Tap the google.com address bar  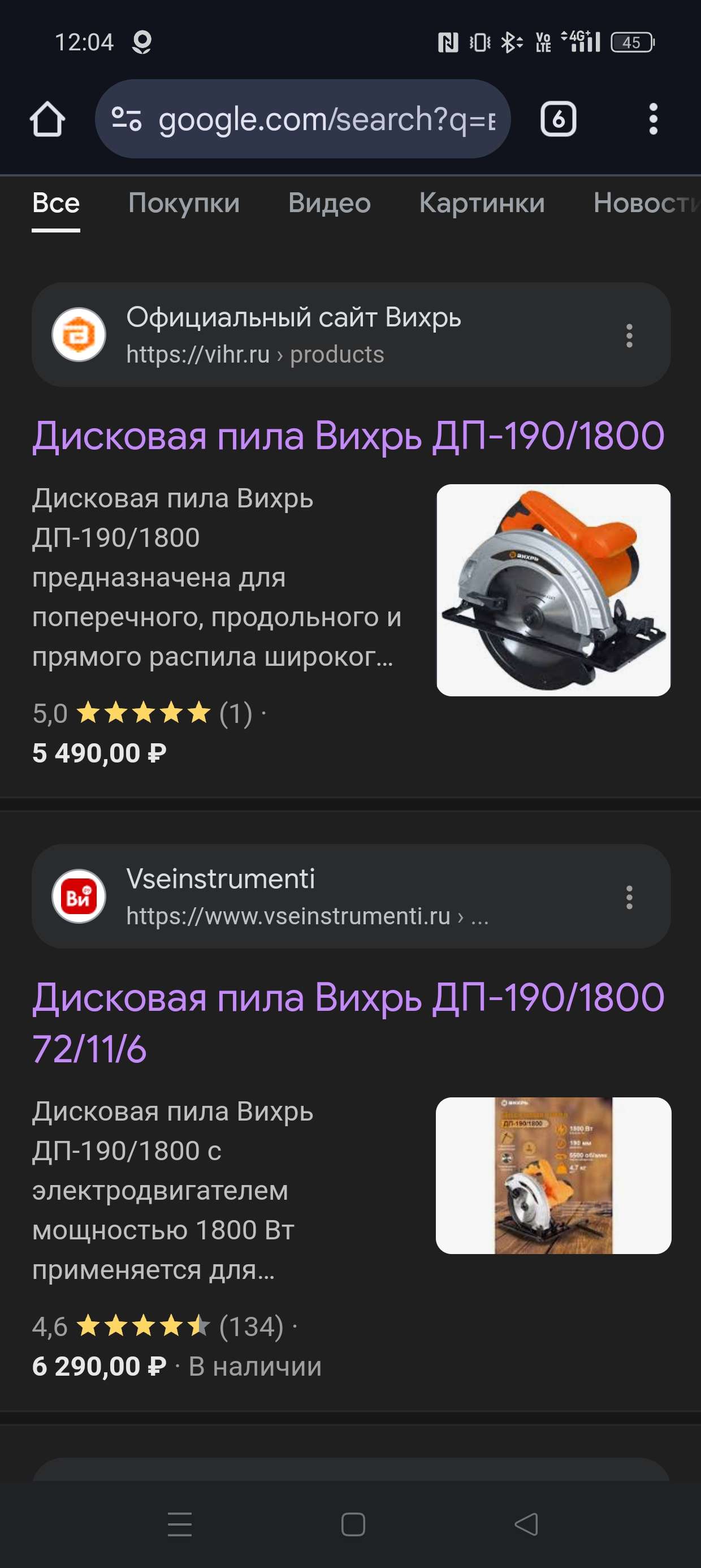[302, 119]
